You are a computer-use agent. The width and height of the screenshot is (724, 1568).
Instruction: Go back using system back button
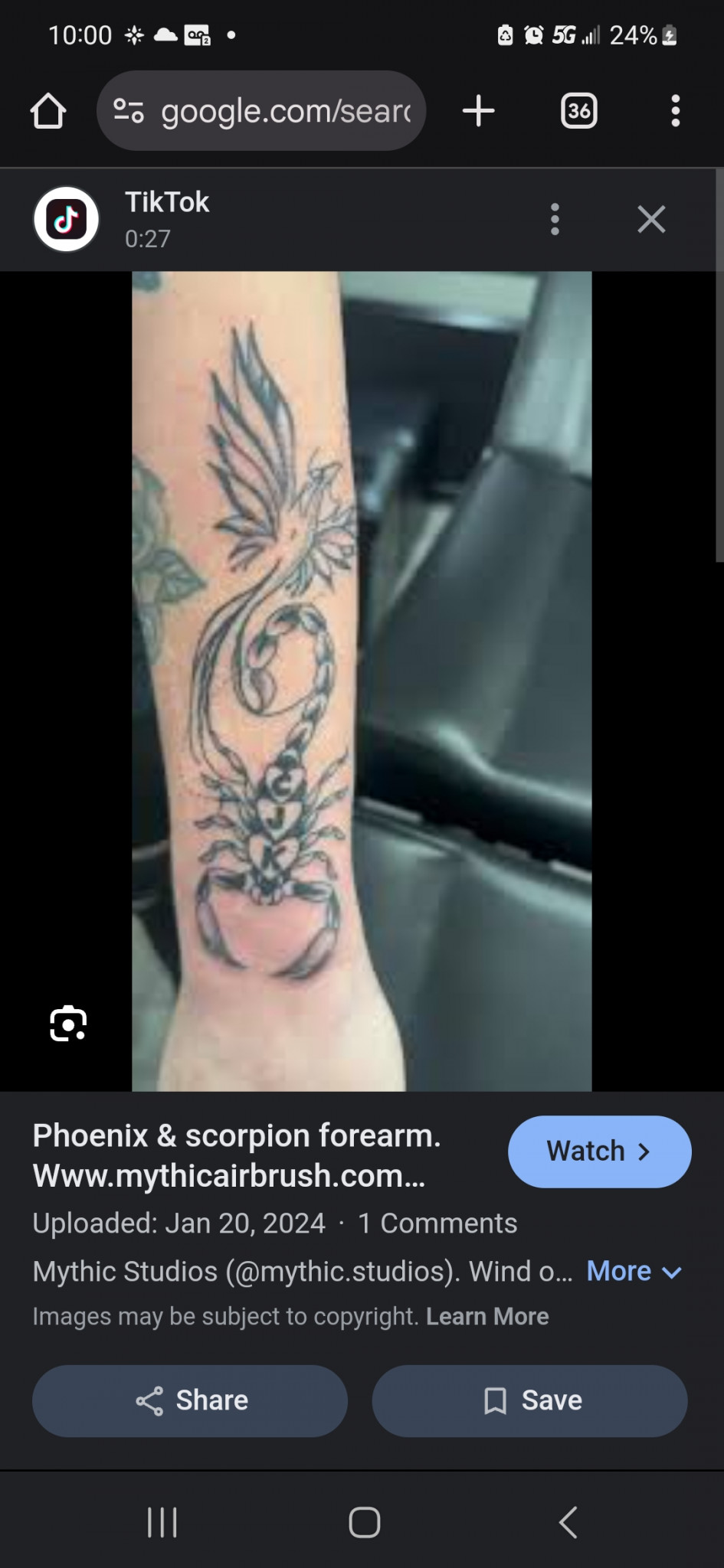[568, 1522]
